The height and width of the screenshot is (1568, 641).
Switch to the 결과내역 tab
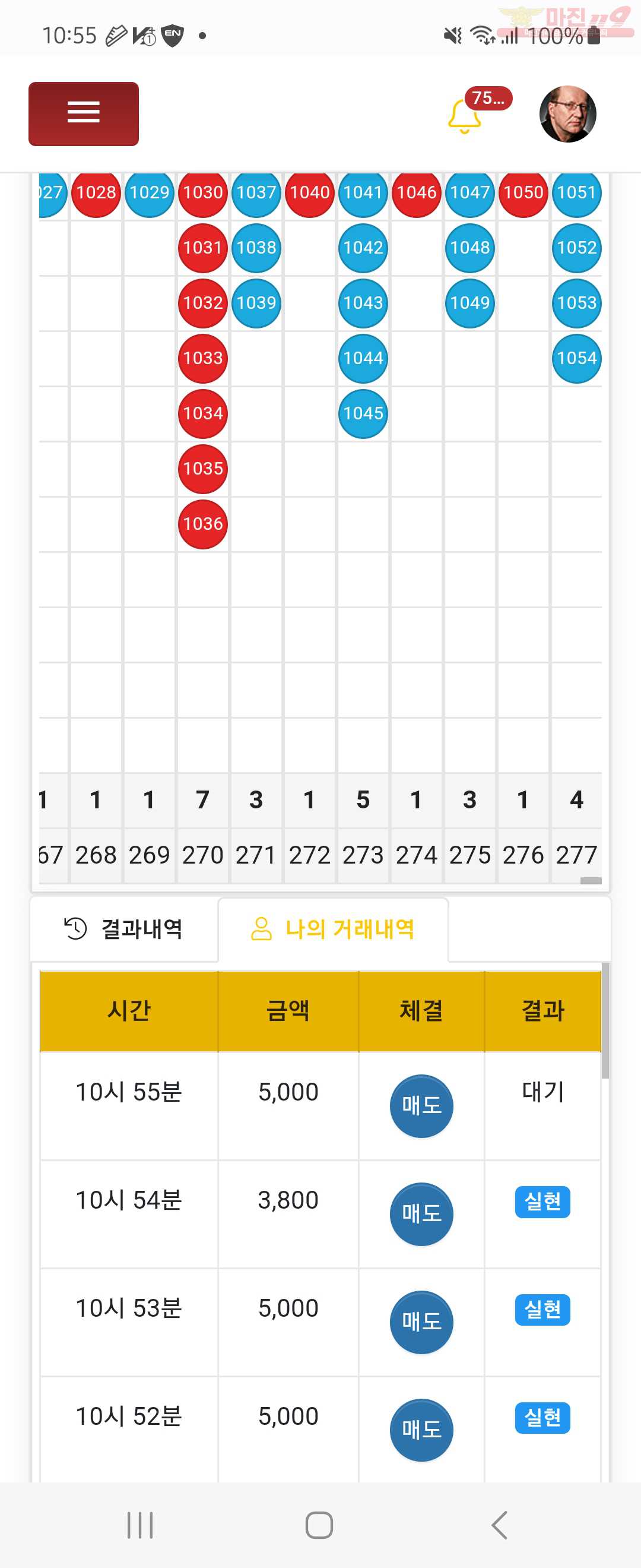click(124, 929)
